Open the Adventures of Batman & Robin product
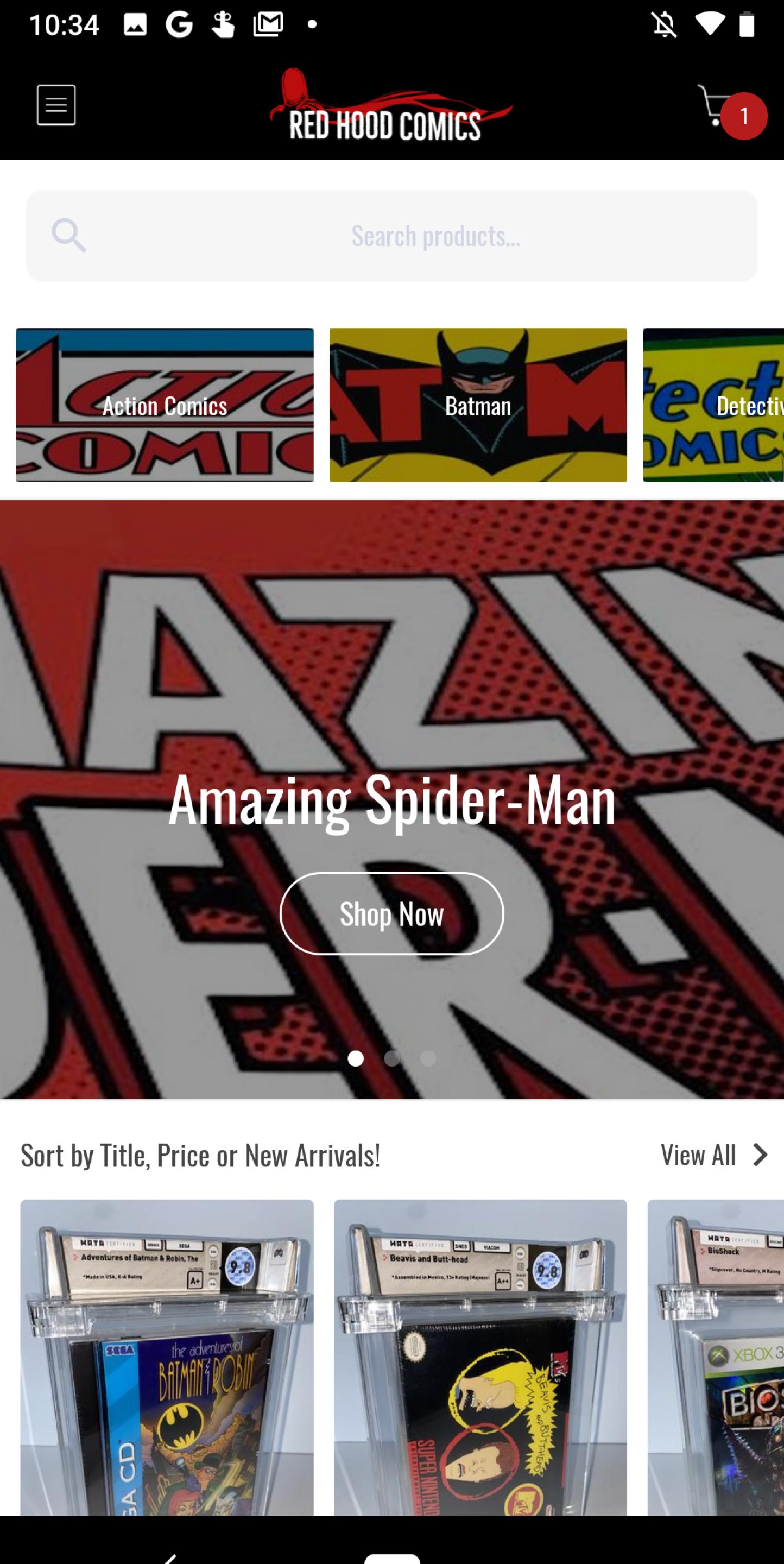784x1564 pixels. (167, 1357)
